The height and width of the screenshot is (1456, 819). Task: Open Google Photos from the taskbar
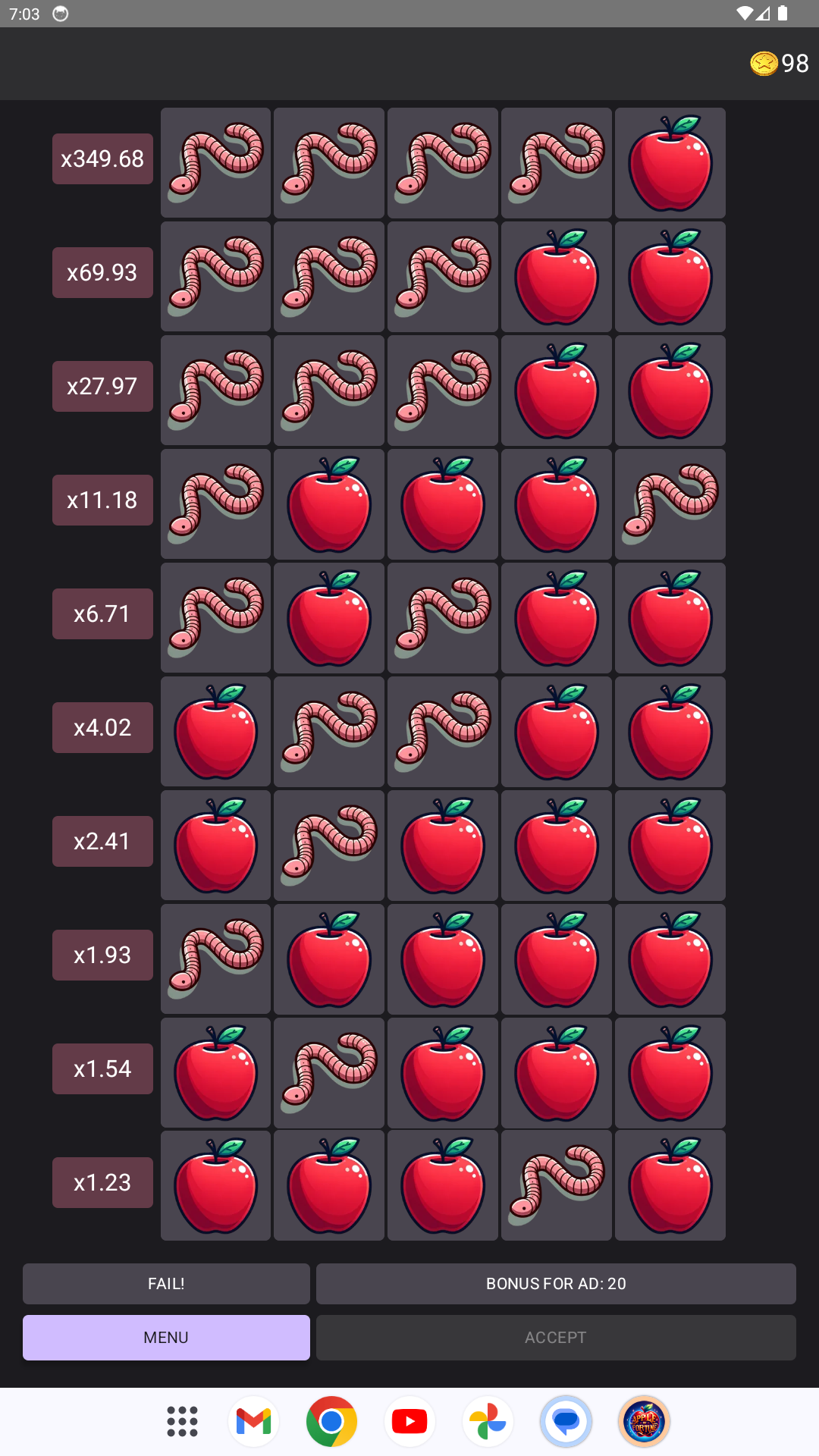tap(488, 1421)
